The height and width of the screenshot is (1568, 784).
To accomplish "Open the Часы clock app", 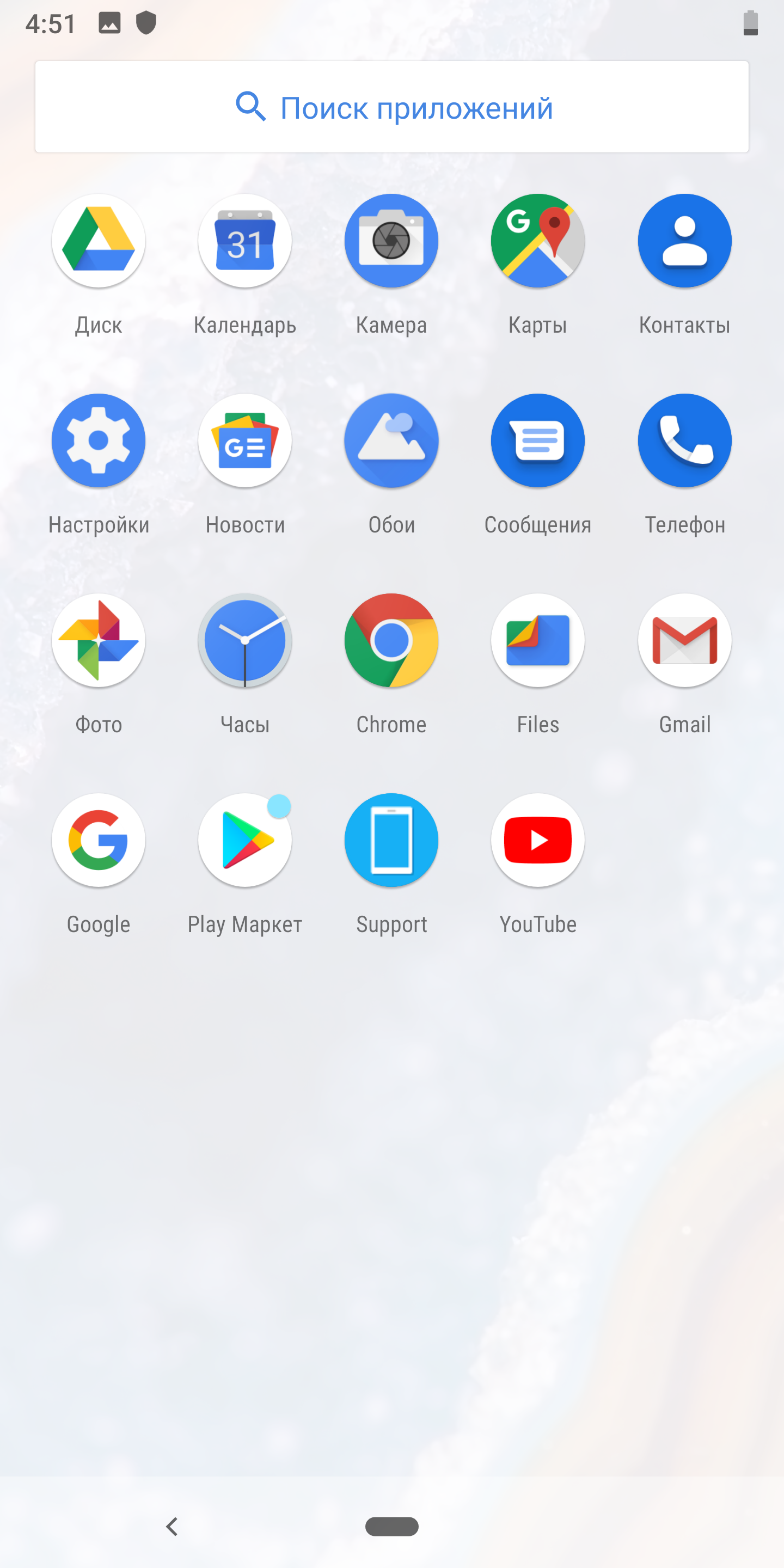I will click(244, 640).
